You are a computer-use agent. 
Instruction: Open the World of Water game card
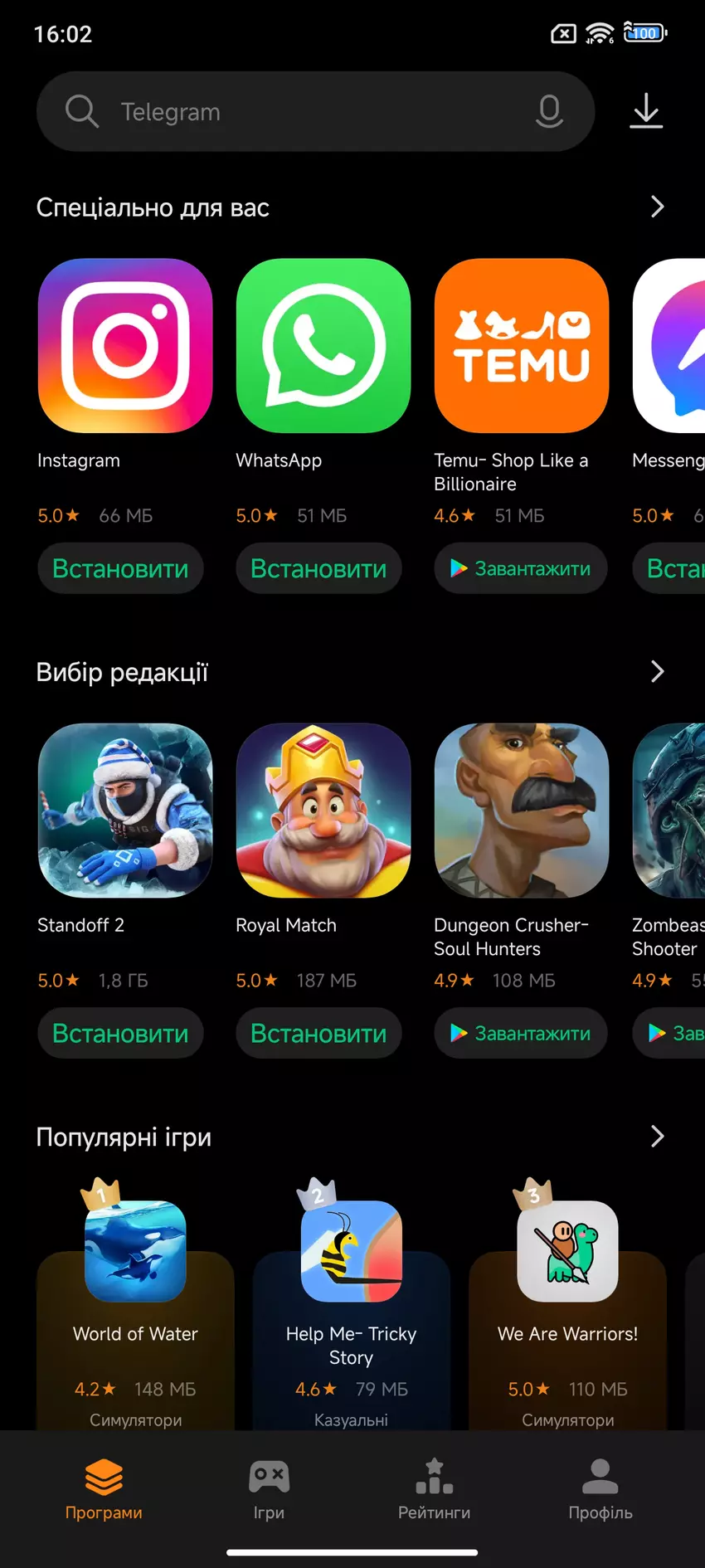(x=135, y=1311)
